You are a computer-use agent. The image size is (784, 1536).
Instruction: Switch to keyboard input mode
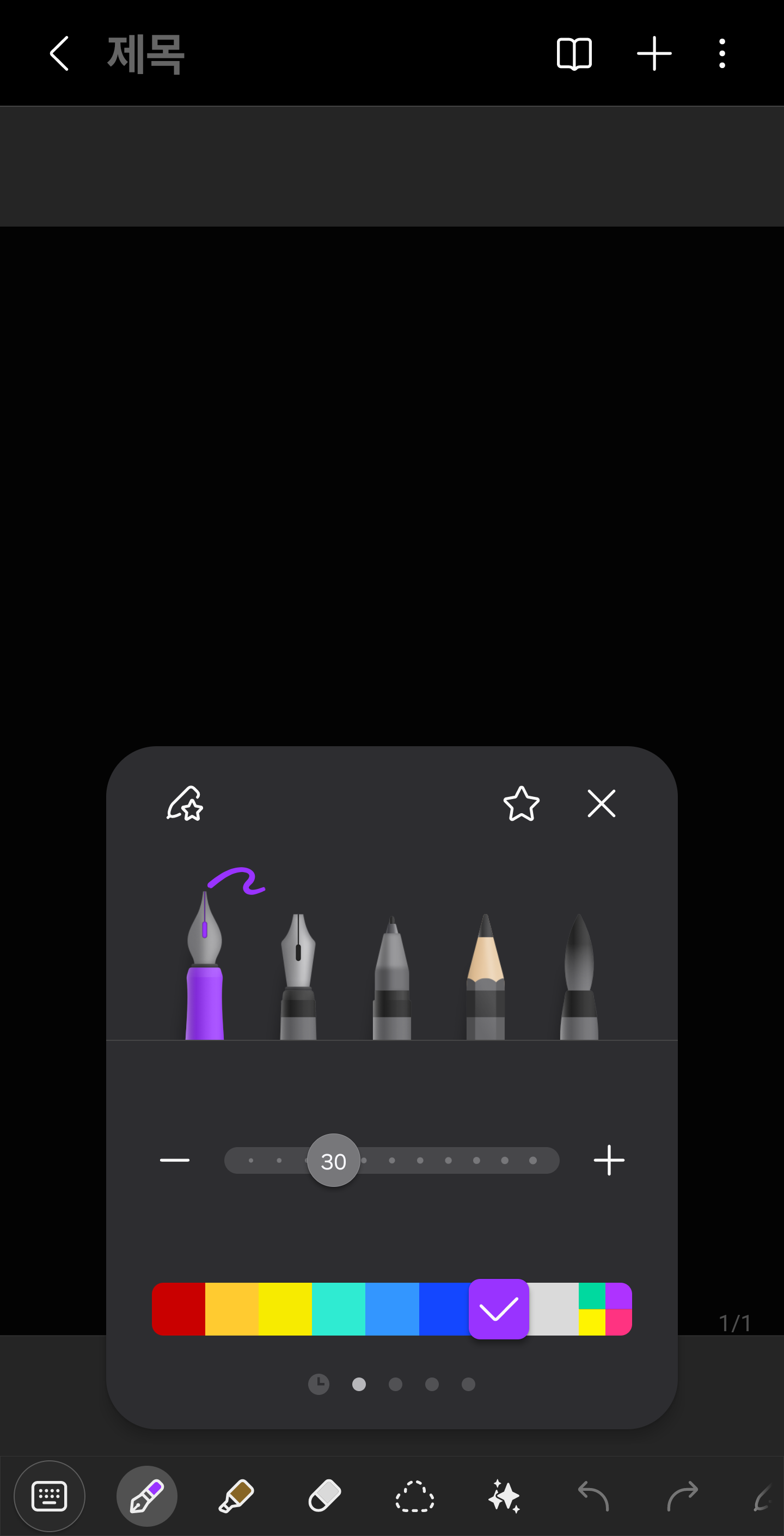[x=50, y=1496]
